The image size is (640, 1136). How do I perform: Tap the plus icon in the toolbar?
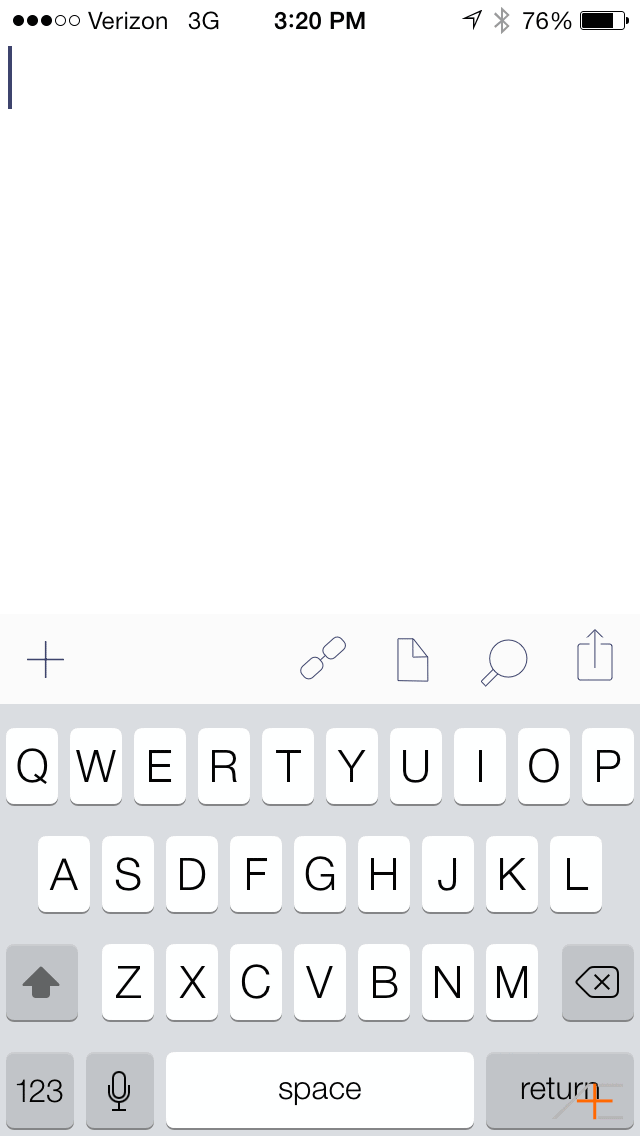pos(46,659)
